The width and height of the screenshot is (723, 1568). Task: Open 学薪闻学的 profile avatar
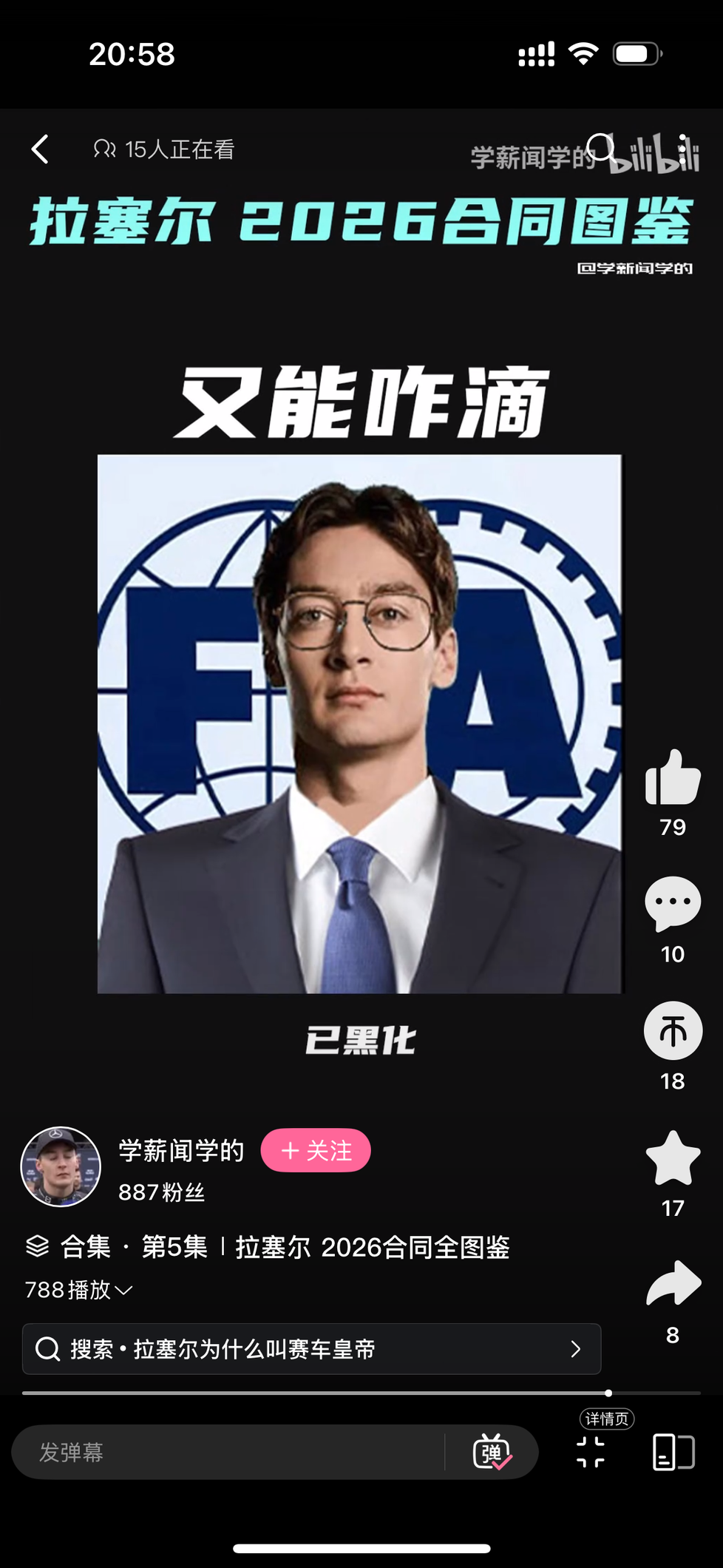tap(61, 1166)
